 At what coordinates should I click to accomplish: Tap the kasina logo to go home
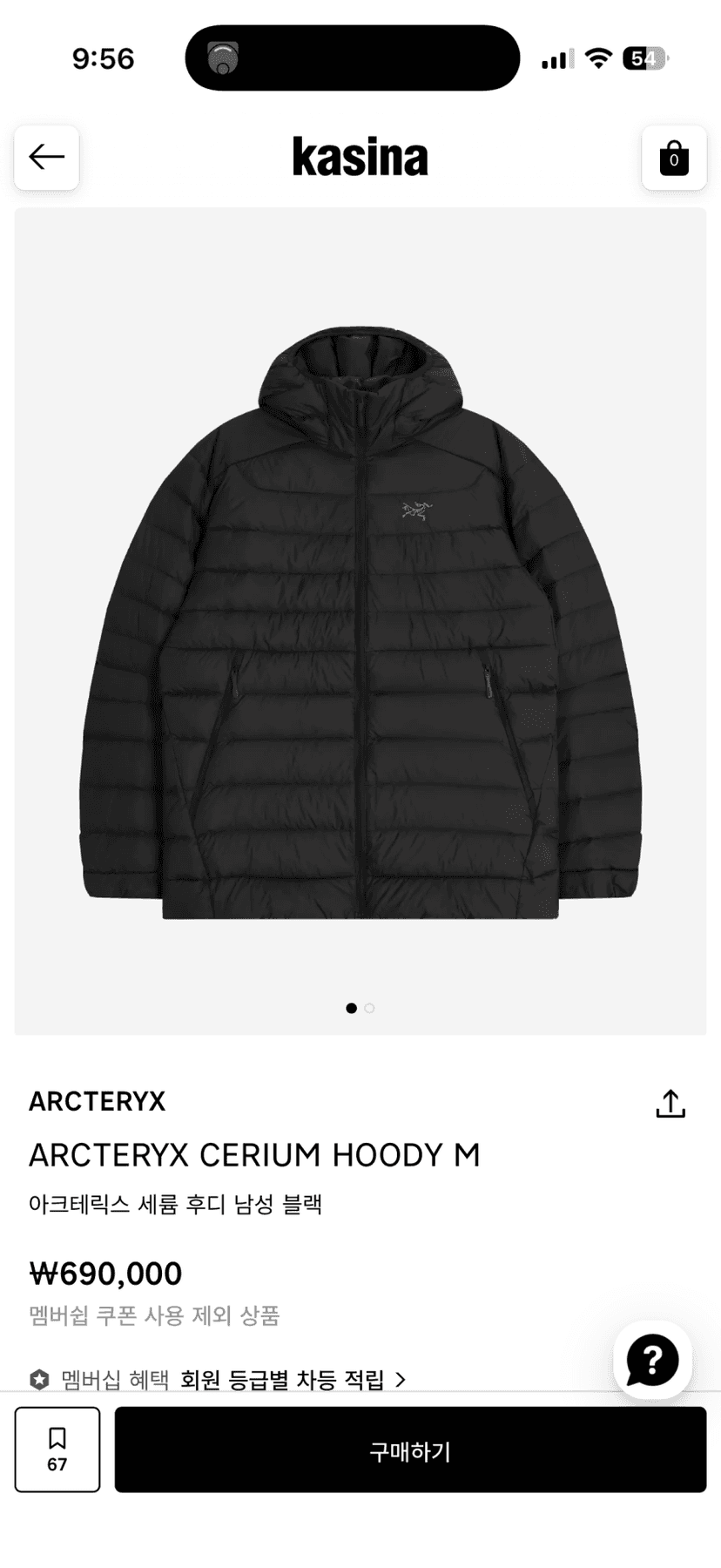(360, 157)
